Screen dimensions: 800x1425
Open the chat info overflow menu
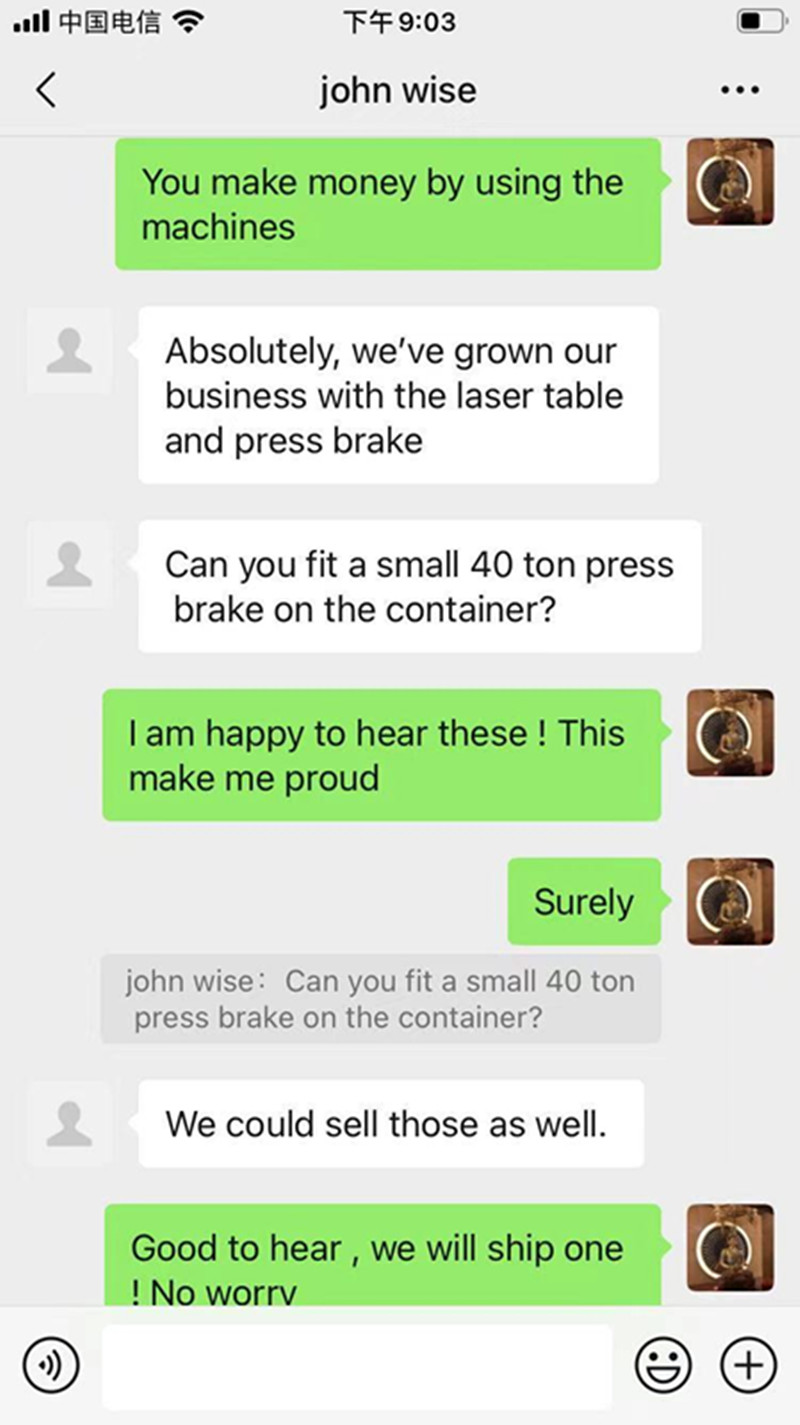[x=740, y=91]
